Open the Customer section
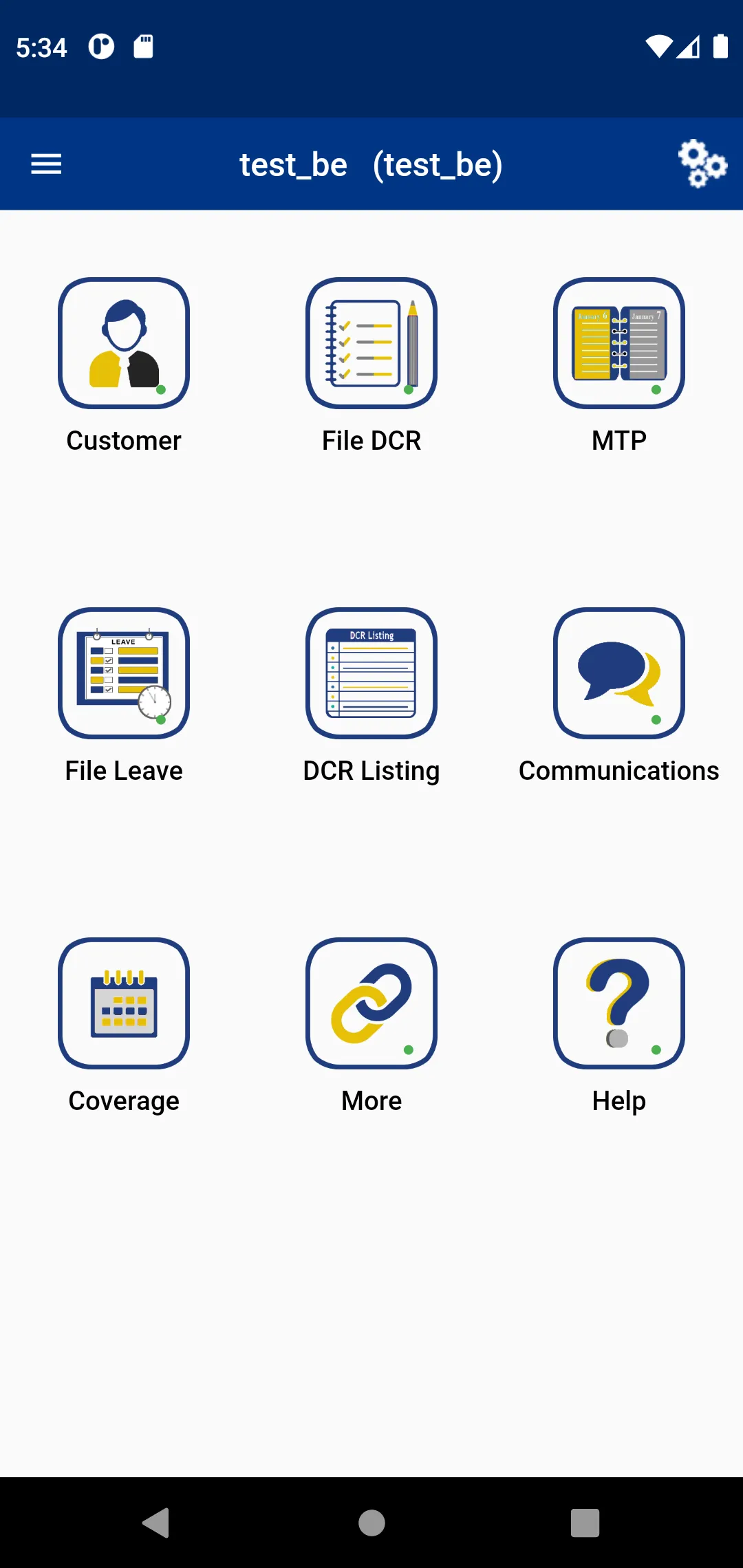743x1568 pixels. tap(124, 343)
